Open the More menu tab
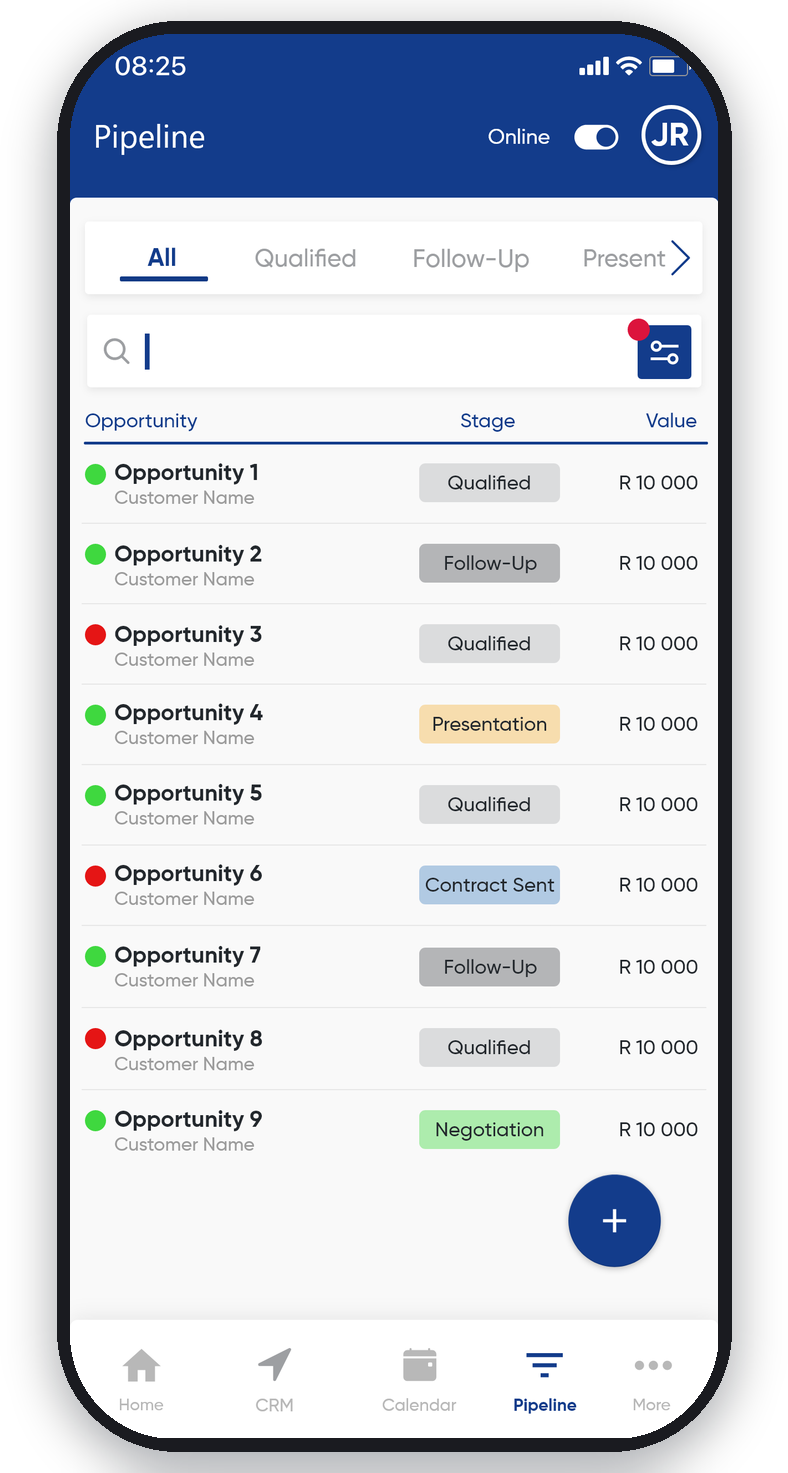 click(x=652, y=1380)
